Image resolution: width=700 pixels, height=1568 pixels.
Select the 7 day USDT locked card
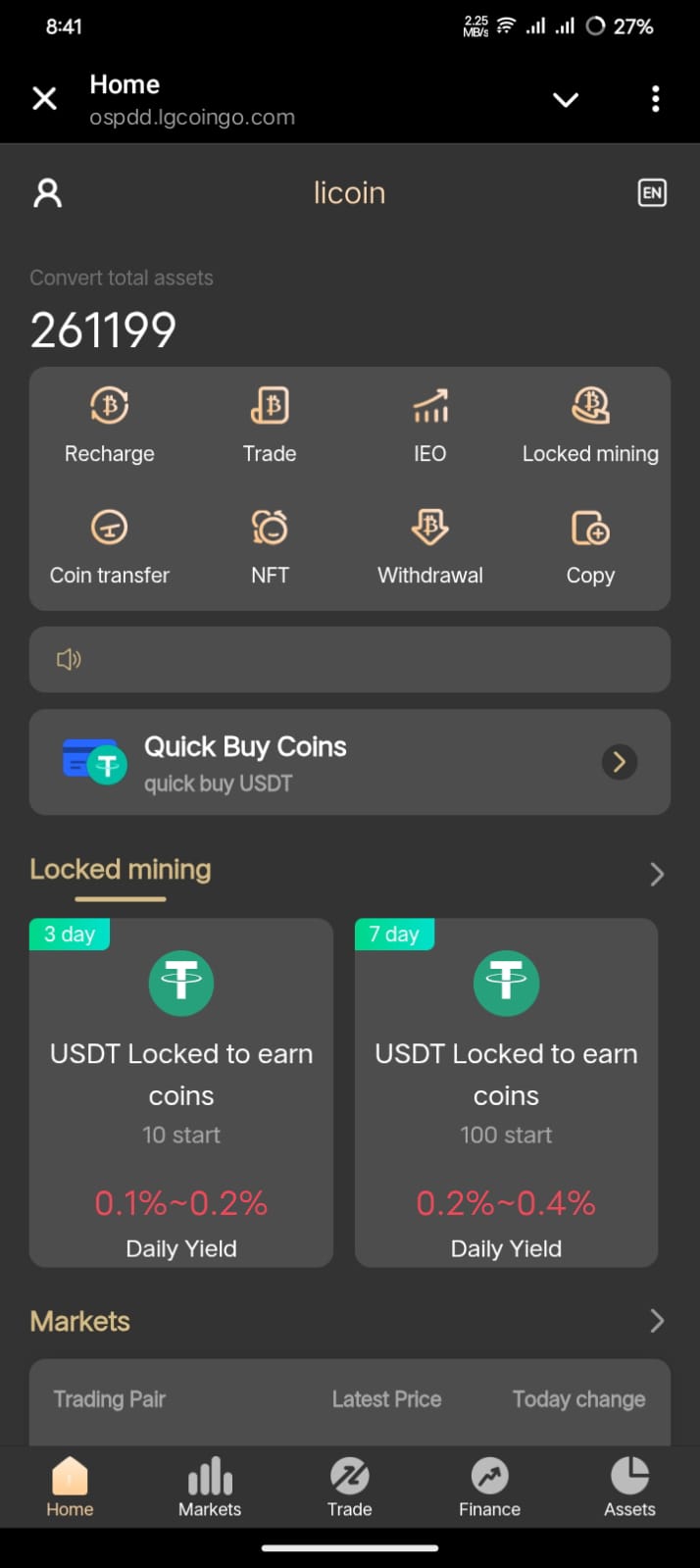coord(506,1091)
